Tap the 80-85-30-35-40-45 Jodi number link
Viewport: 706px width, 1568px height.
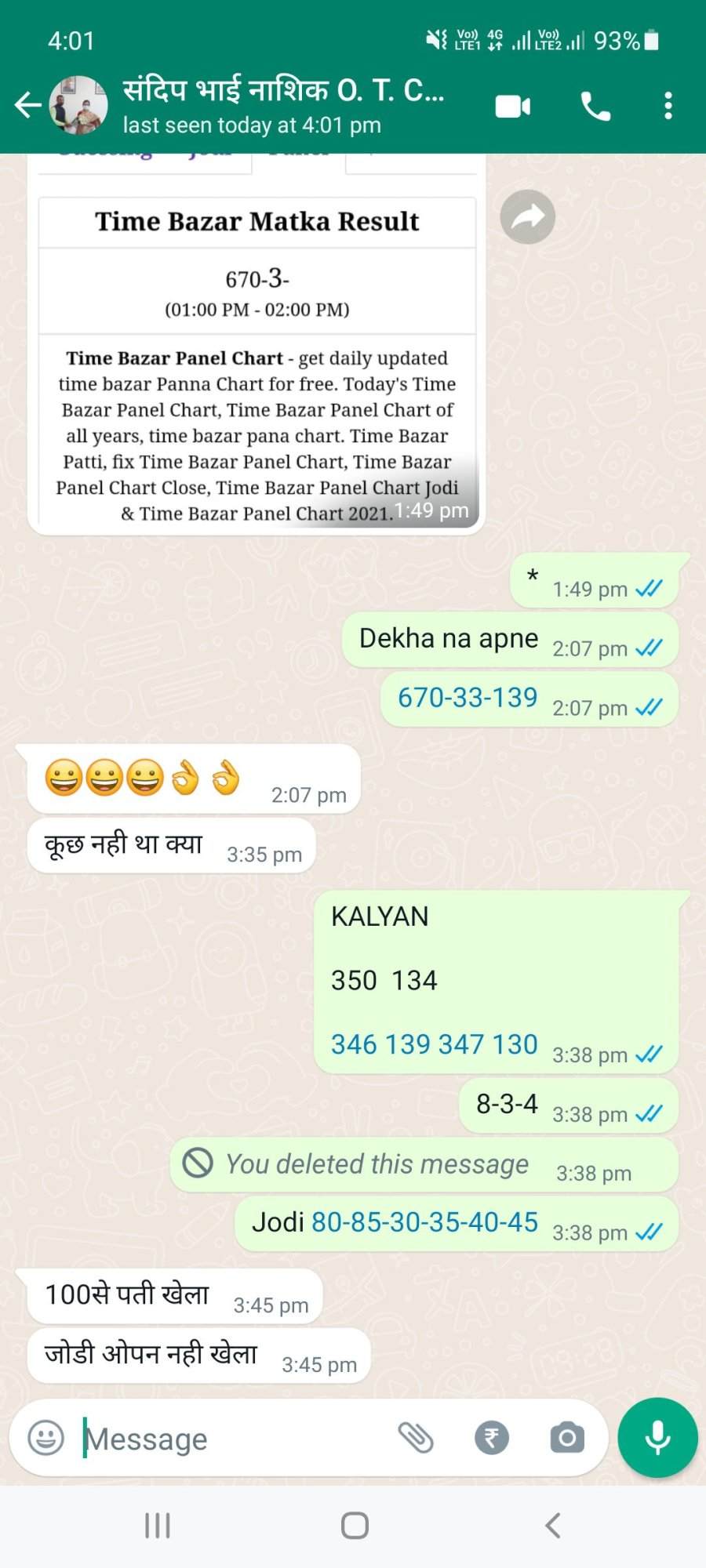pyautogui.click(x=424, y=1221)
